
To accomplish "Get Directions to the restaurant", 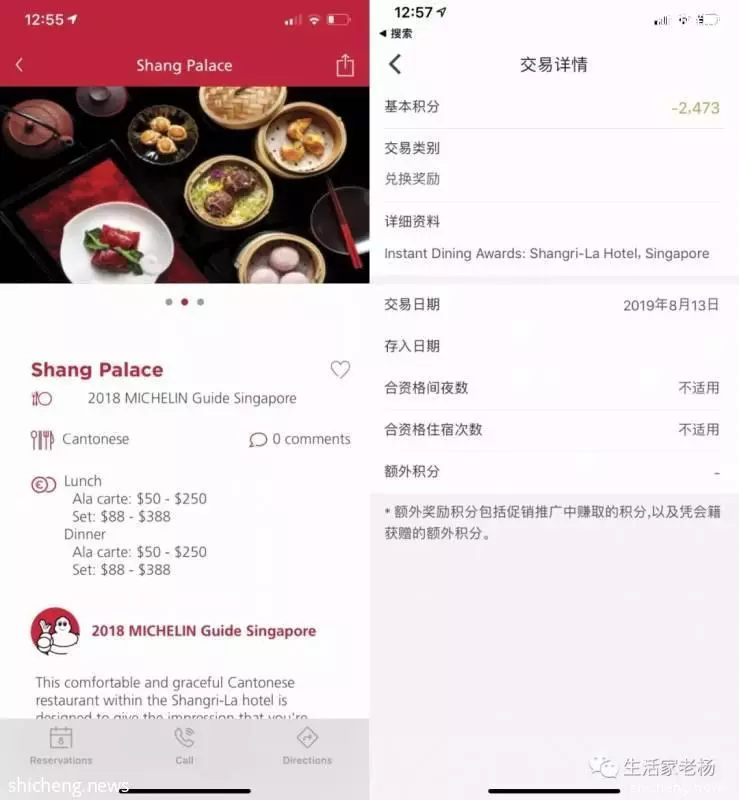I will click(x=307, y=746).
